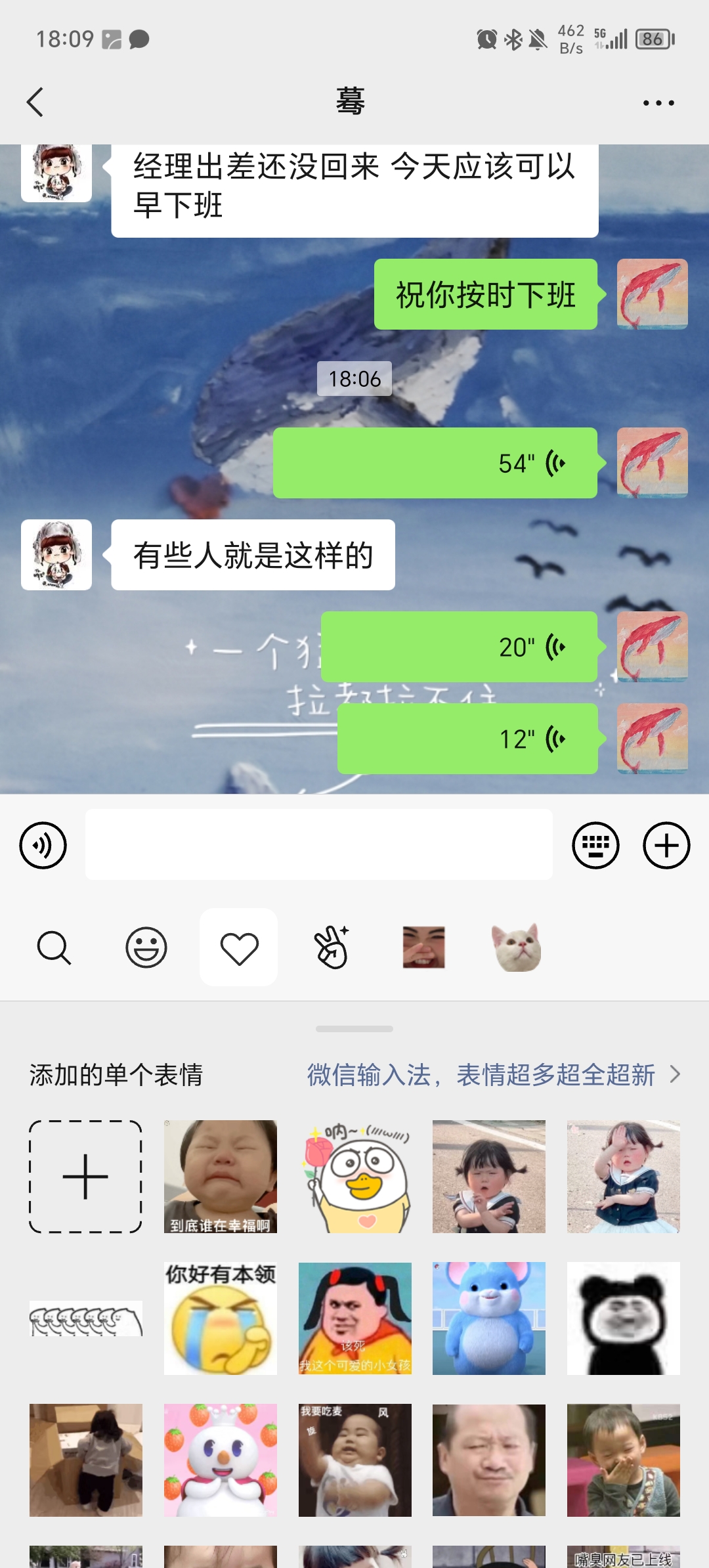Select the favorites heart sticker tab
This screenshot has height=1568, width=709.
[239, 947]
